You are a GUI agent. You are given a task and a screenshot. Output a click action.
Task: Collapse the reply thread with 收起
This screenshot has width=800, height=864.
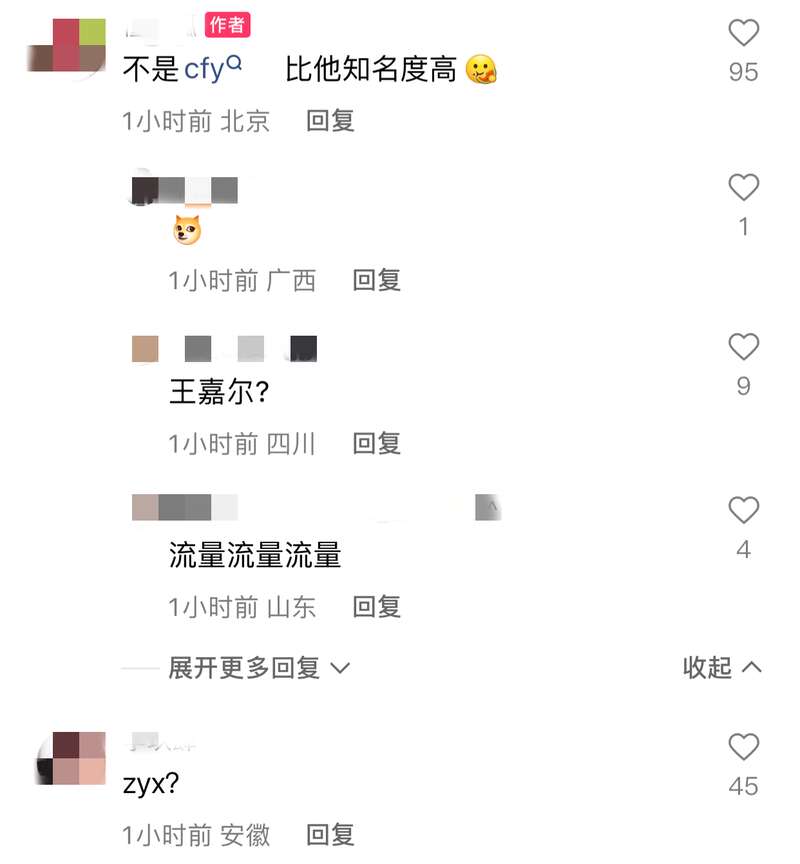722,667
